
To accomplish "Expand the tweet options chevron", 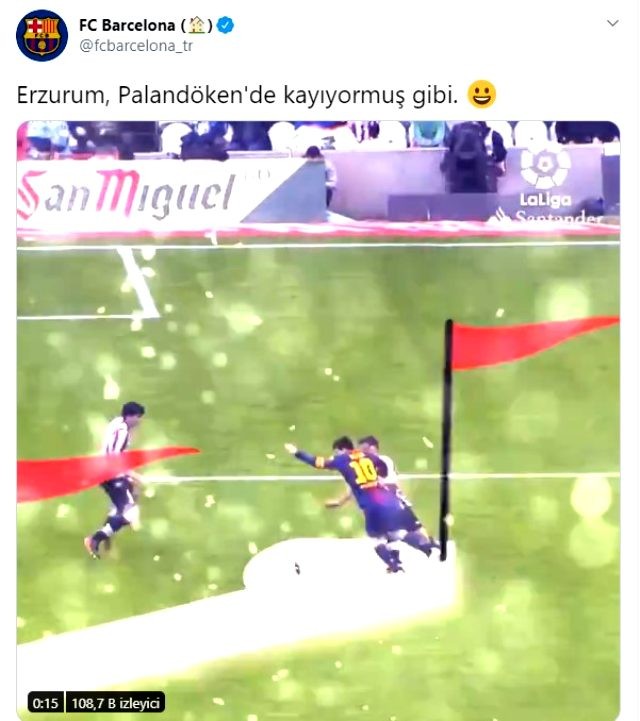I will pos(611,23).
